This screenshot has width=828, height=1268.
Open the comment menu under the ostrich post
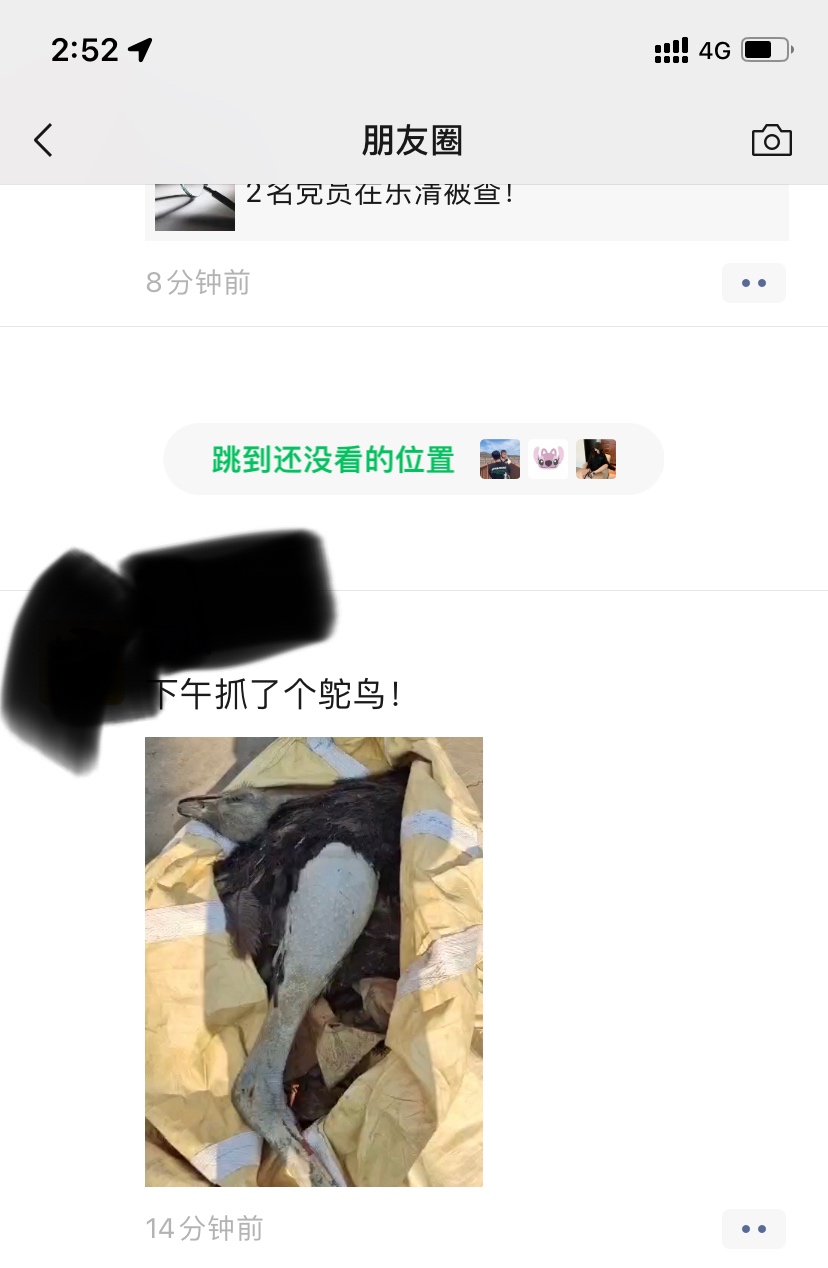click(x=754, y=1229)
